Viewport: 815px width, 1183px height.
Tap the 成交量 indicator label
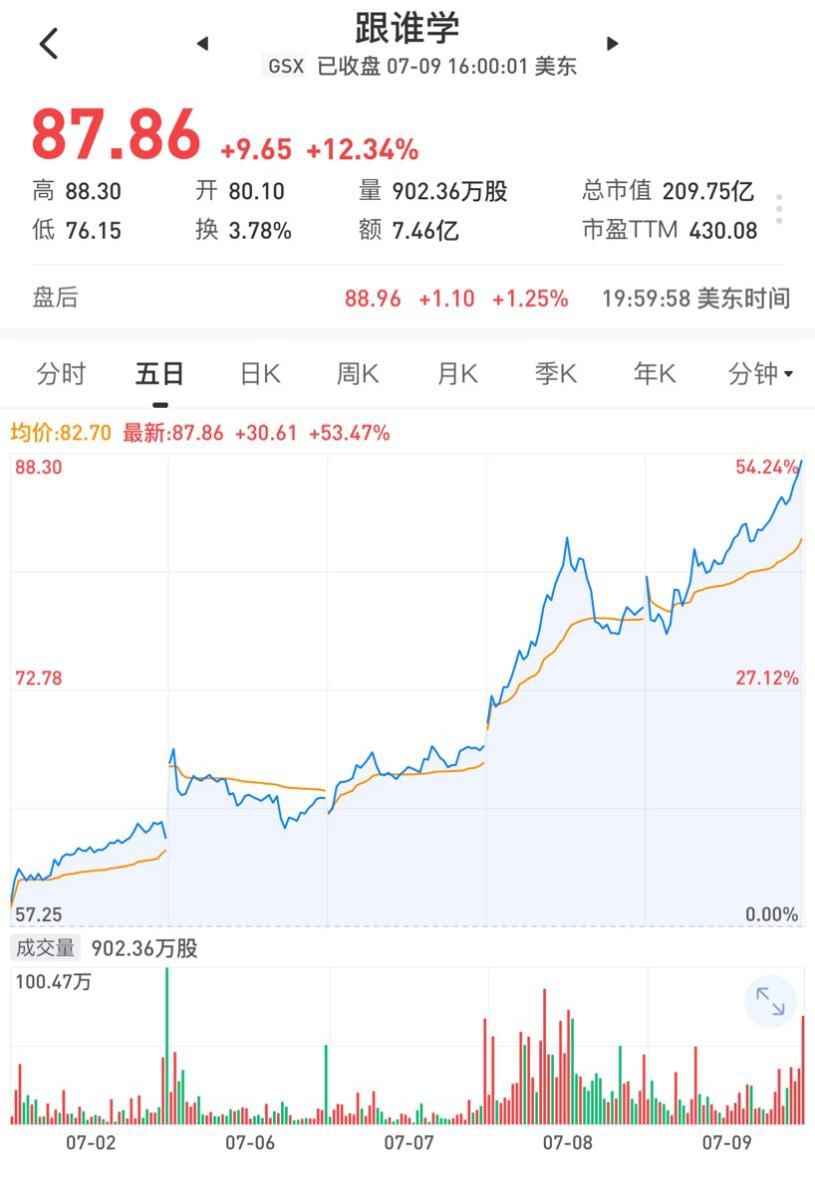(45, 948)
